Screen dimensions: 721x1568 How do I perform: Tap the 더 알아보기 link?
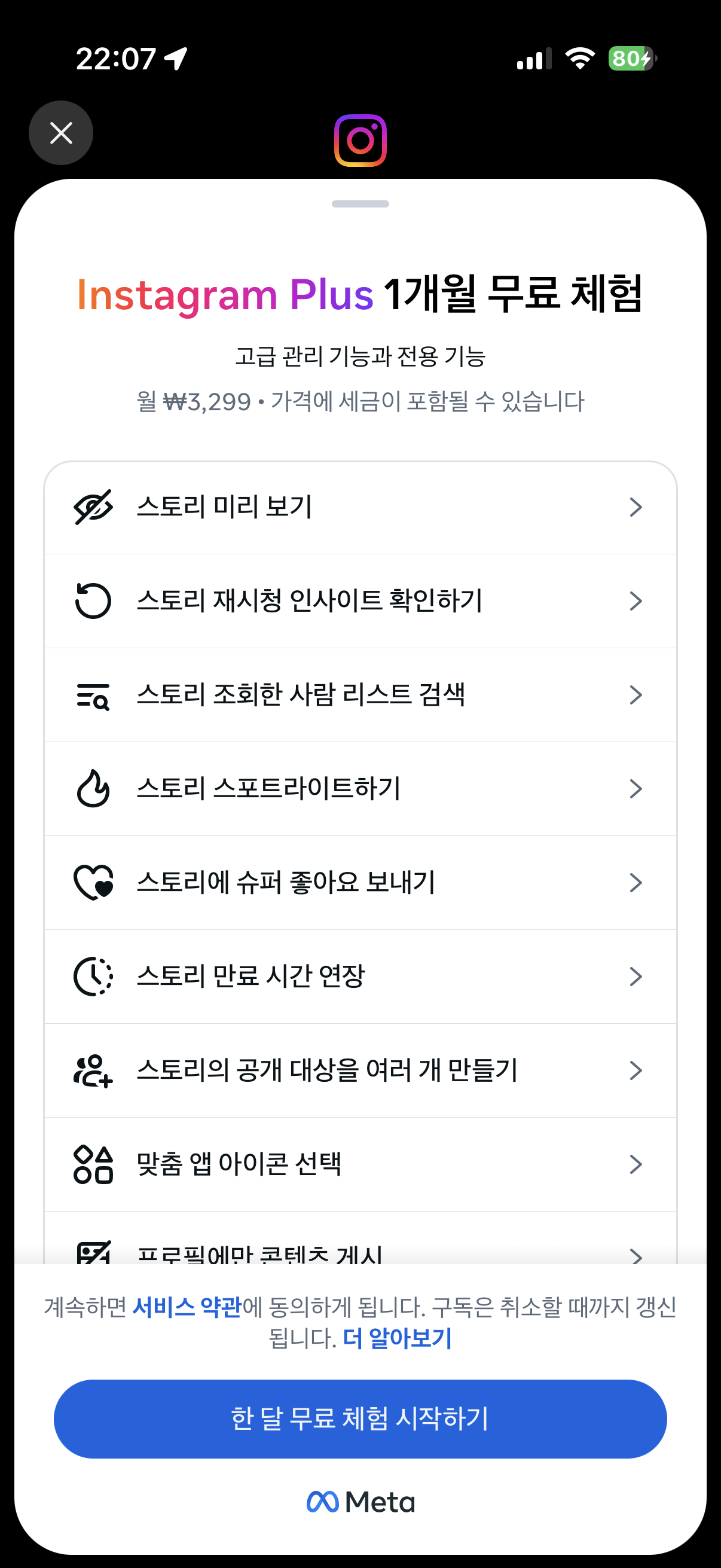pos(398,1338)
